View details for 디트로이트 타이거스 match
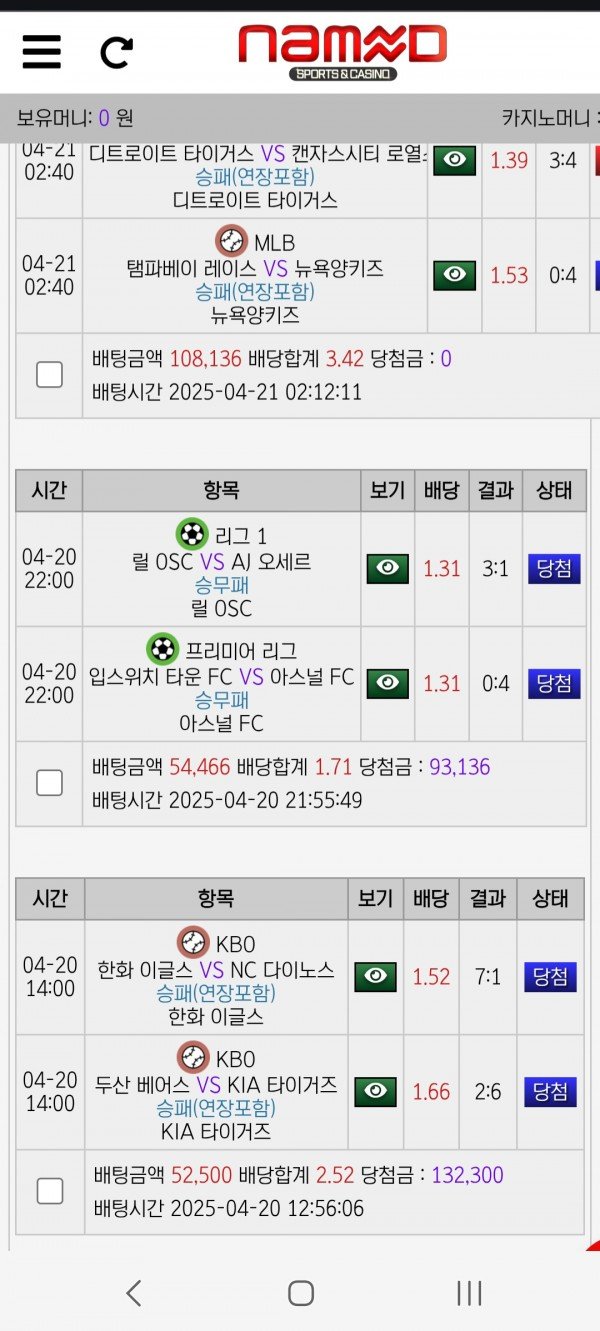 (454, 160)
